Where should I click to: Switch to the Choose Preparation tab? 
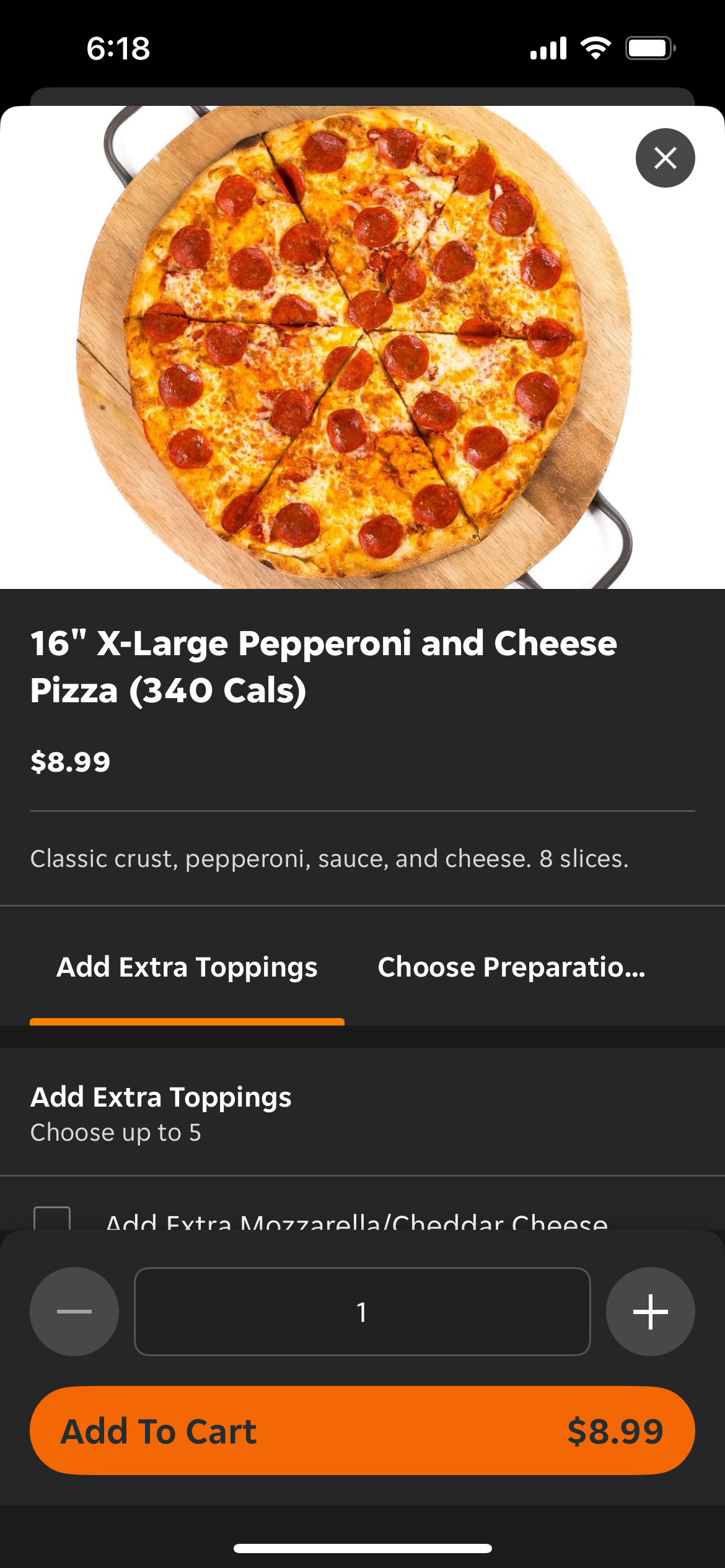click(511, 967)
